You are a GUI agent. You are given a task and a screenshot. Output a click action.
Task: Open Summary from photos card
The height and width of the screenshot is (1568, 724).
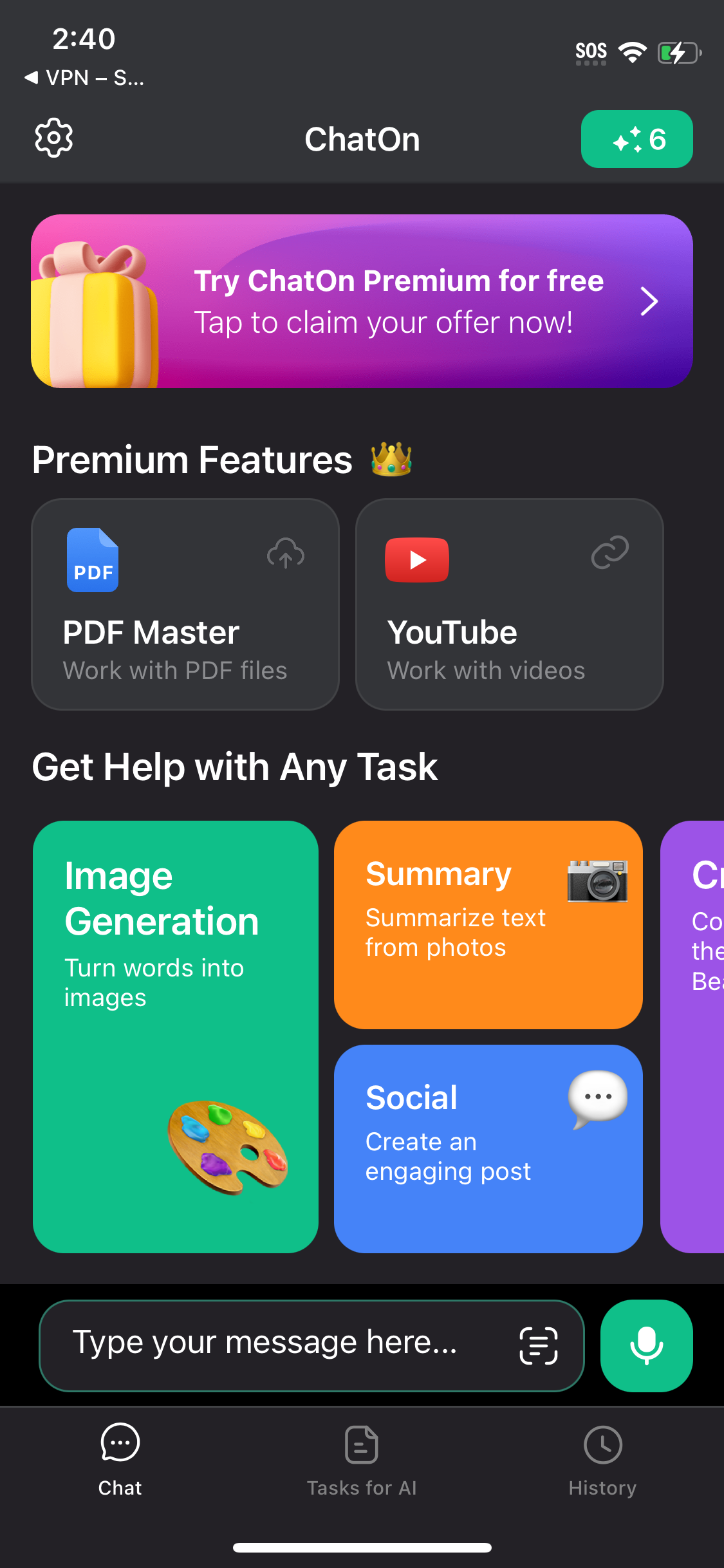(488, 924)
